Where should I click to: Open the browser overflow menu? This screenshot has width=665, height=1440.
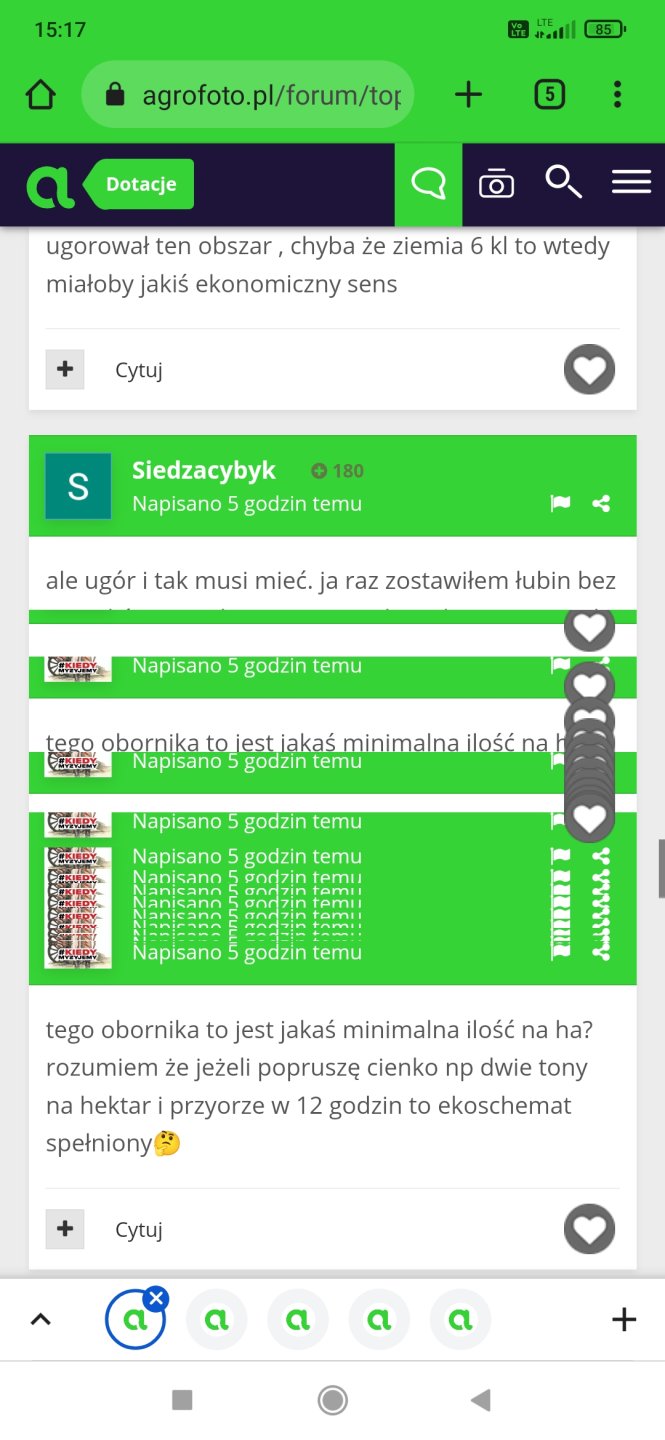[x=617, y=95]
